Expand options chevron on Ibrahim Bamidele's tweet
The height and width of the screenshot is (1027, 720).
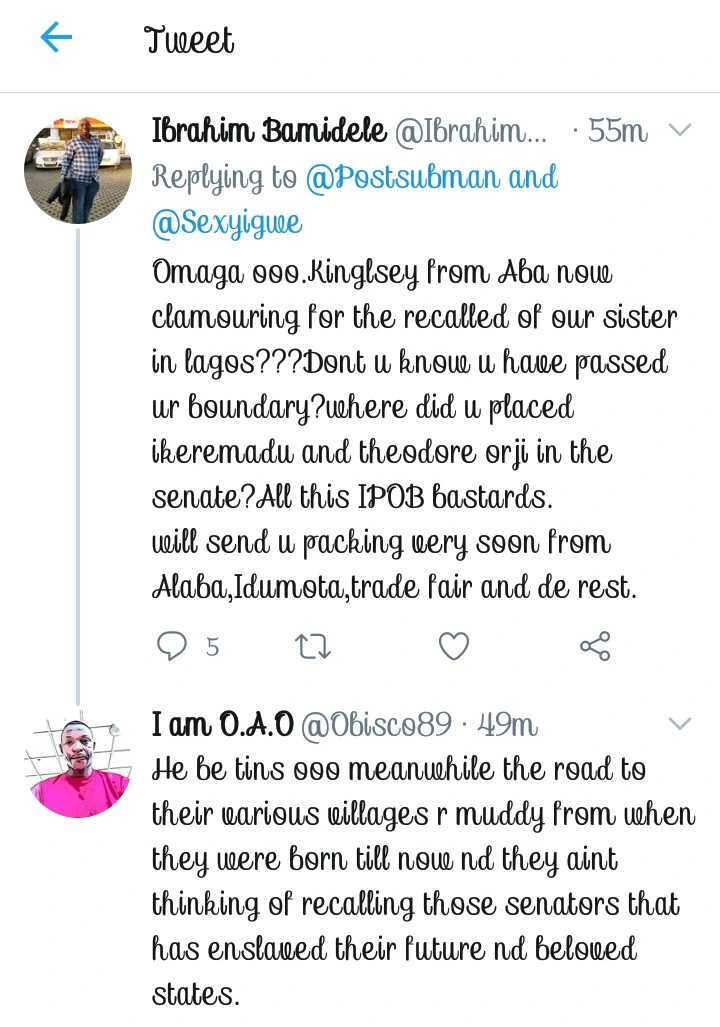coord(679,130)
